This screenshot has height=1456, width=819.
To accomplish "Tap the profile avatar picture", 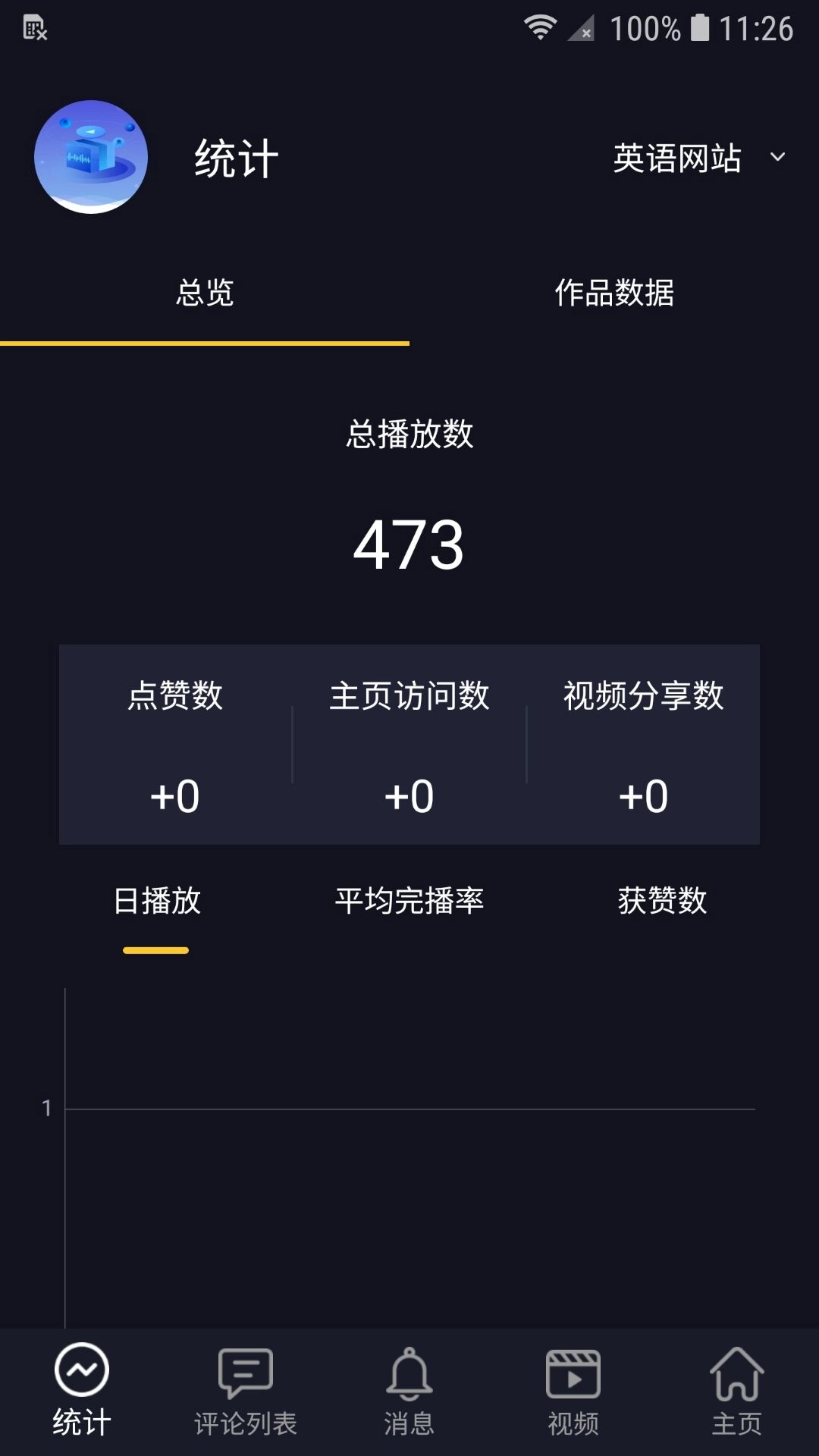I will pos(91,157).
